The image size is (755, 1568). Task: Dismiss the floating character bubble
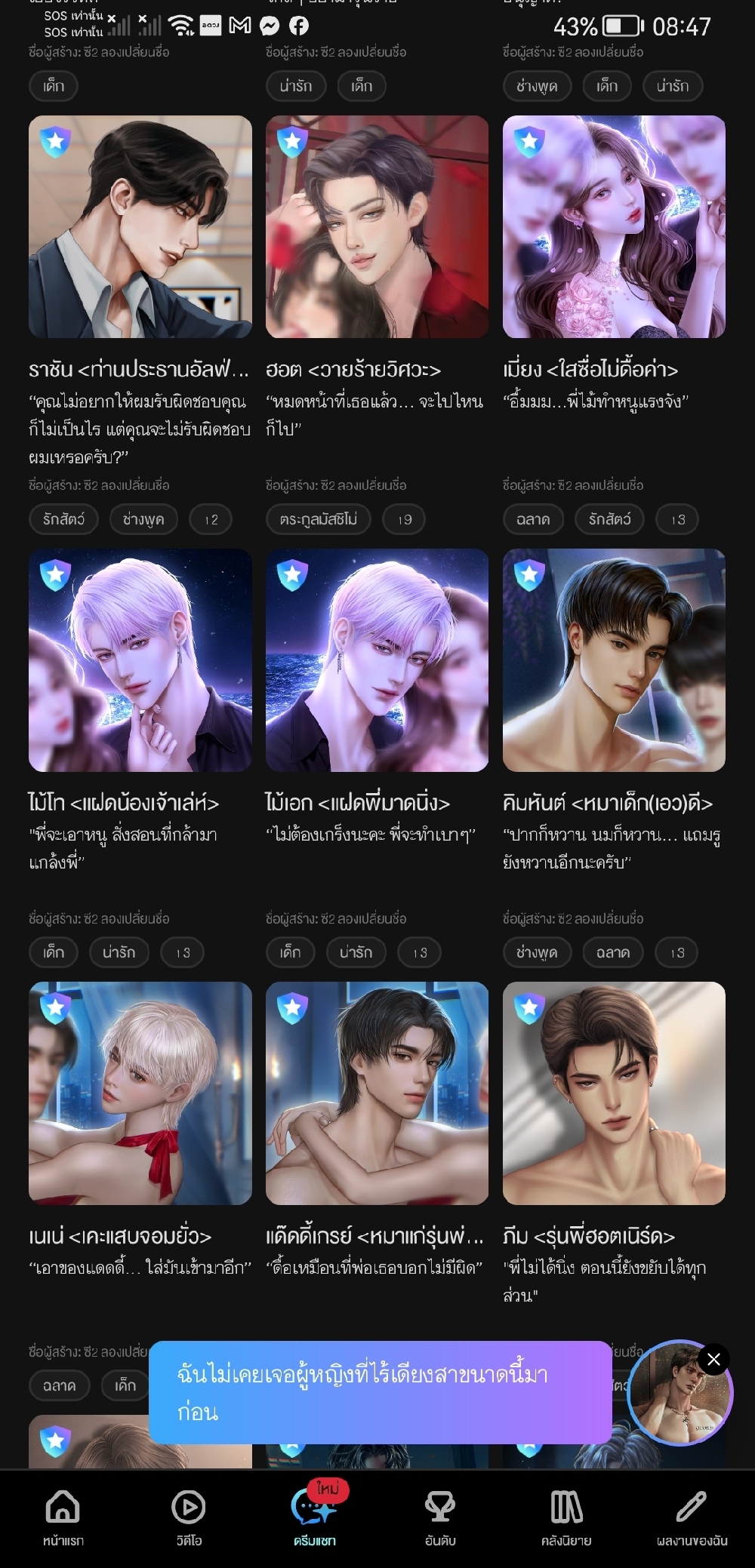(x=713, y=1360)
